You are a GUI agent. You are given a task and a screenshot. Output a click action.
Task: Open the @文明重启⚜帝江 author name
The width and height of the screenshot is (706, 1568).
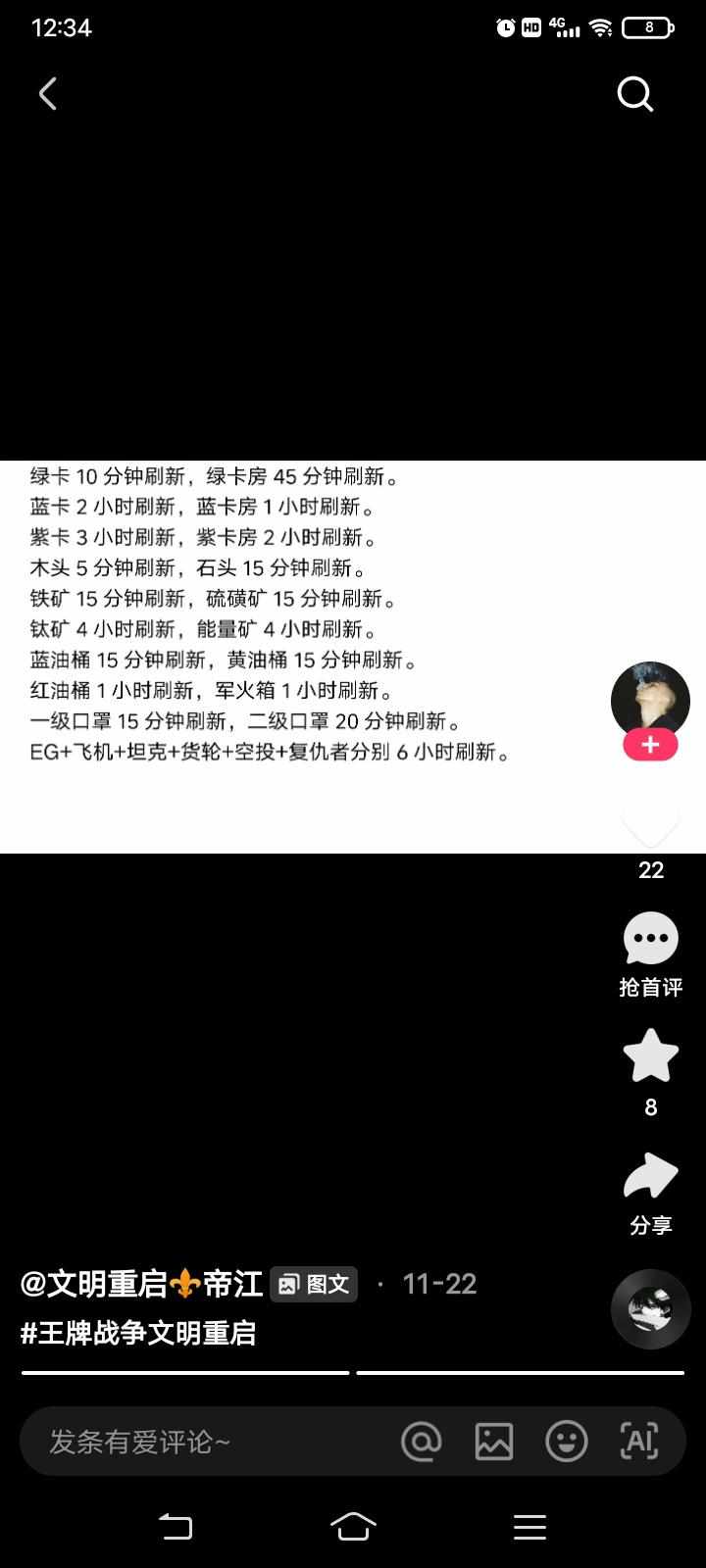[x=141, y=1284]
